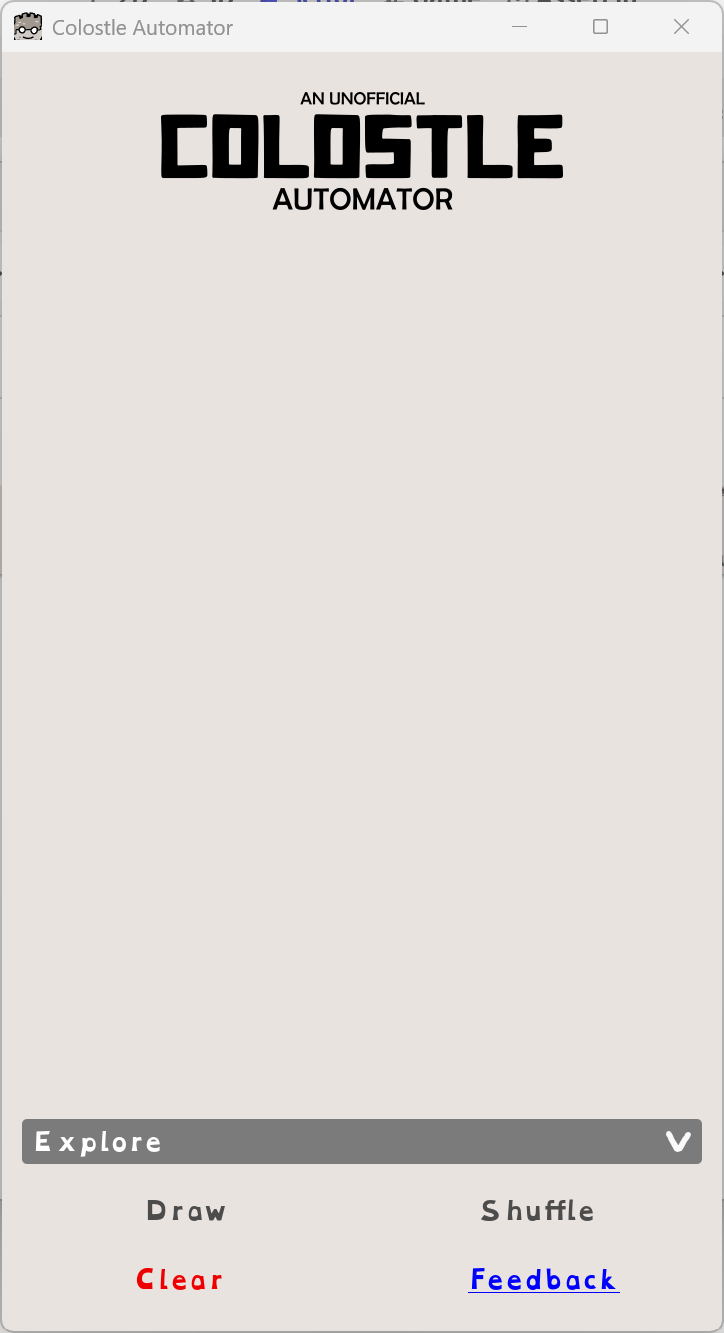The height and width of the screenshot is (1333, 724).
Task: Hit the Shuffle button
Action: coord(538,1211)
